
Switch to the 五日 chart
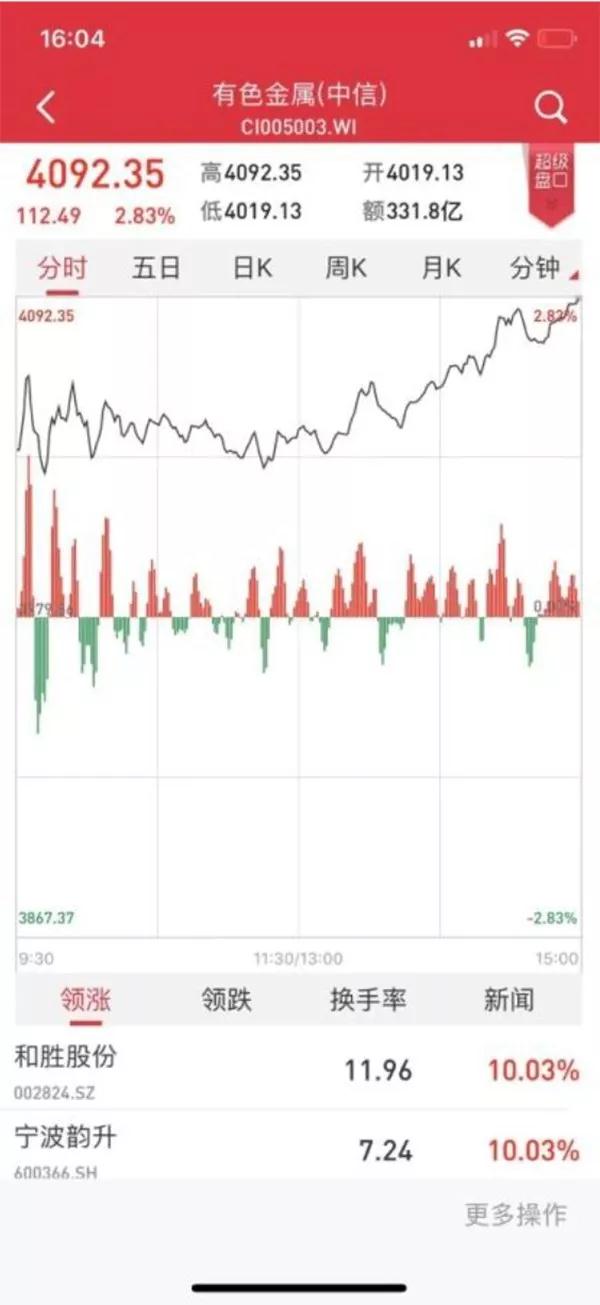(156, 268)
